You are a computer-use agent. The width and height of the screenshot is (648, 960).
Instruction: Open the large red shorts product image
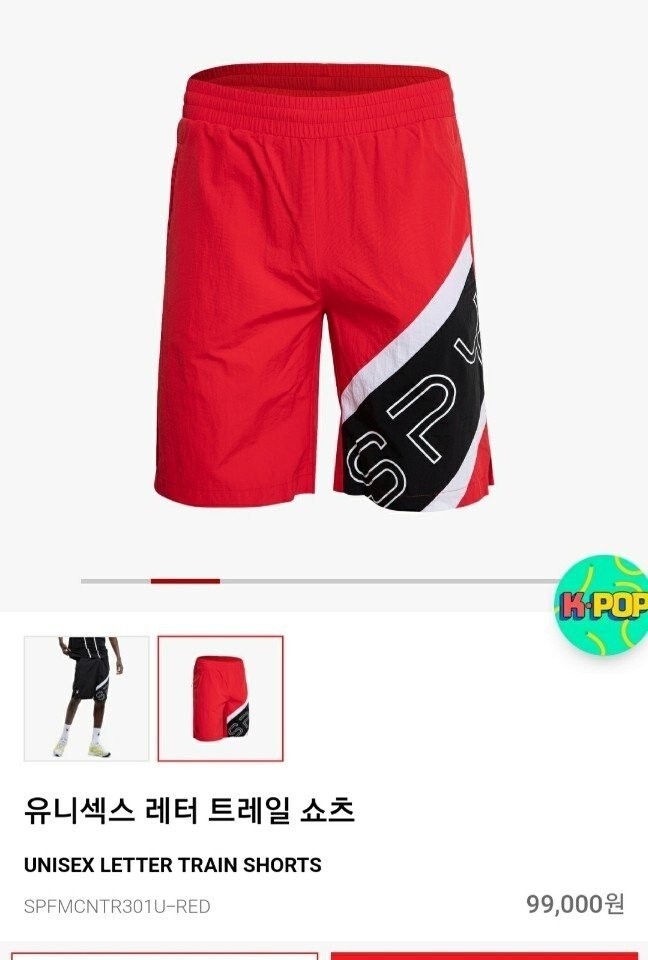coord(324,288)
